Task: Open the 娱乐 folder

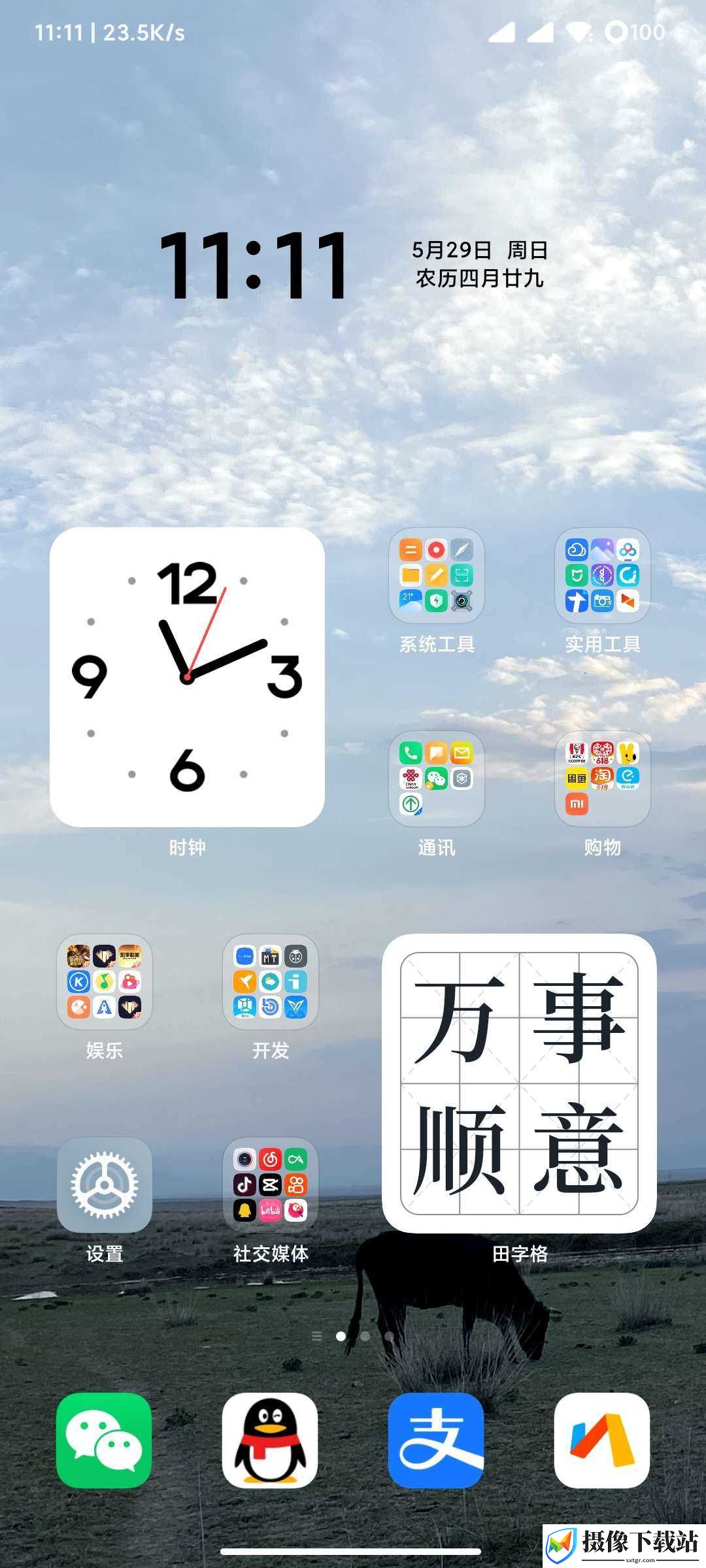Action: click(x=105, y=982)
